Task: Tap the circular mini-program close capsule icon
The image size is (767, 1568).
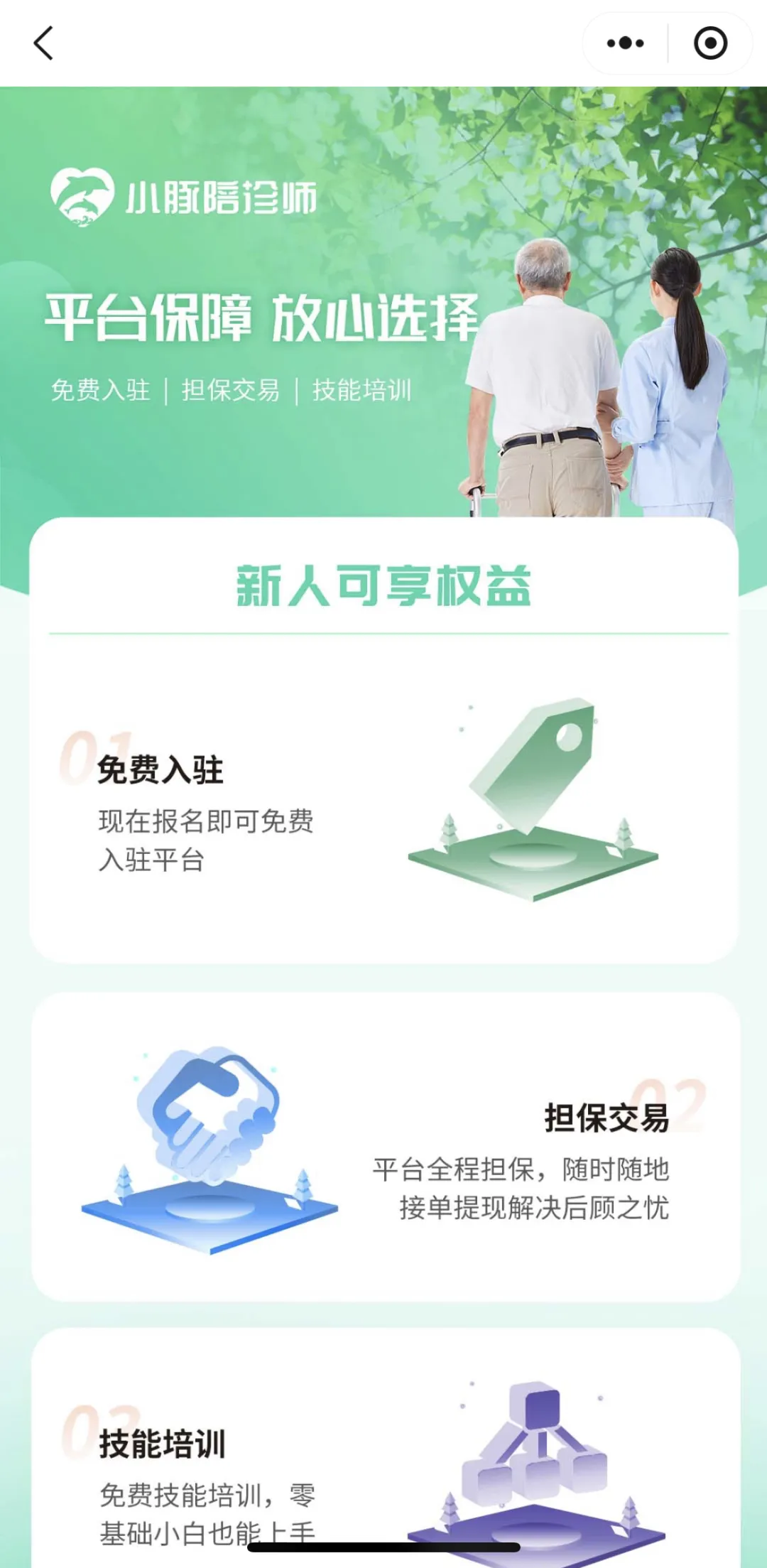Action: coord(709,44)
